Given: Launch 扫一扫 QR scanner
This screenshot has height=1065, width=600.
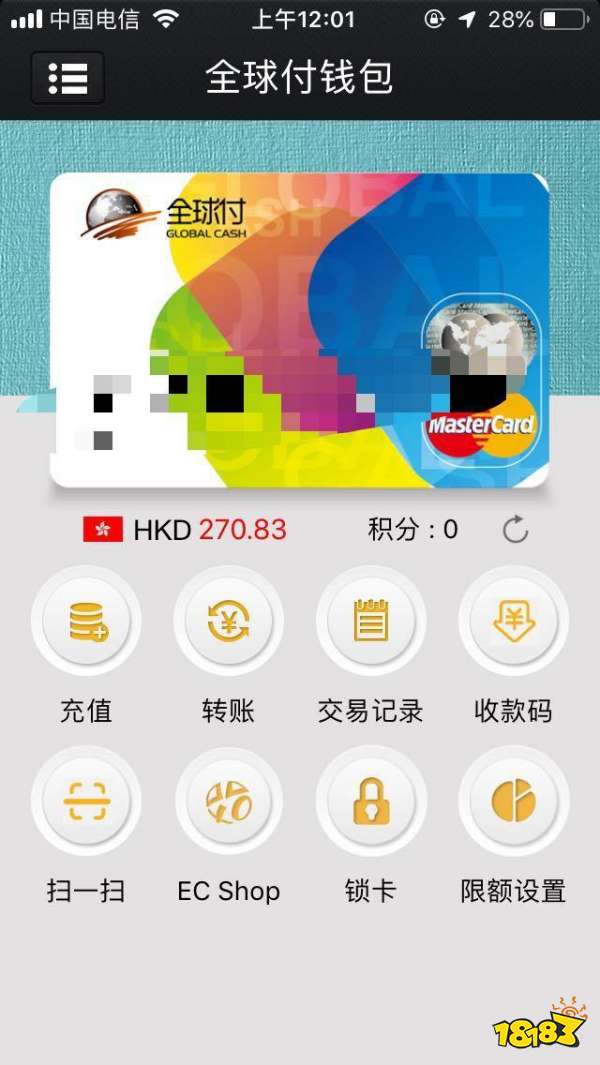Looking at the screenshot, I should 86,802.
